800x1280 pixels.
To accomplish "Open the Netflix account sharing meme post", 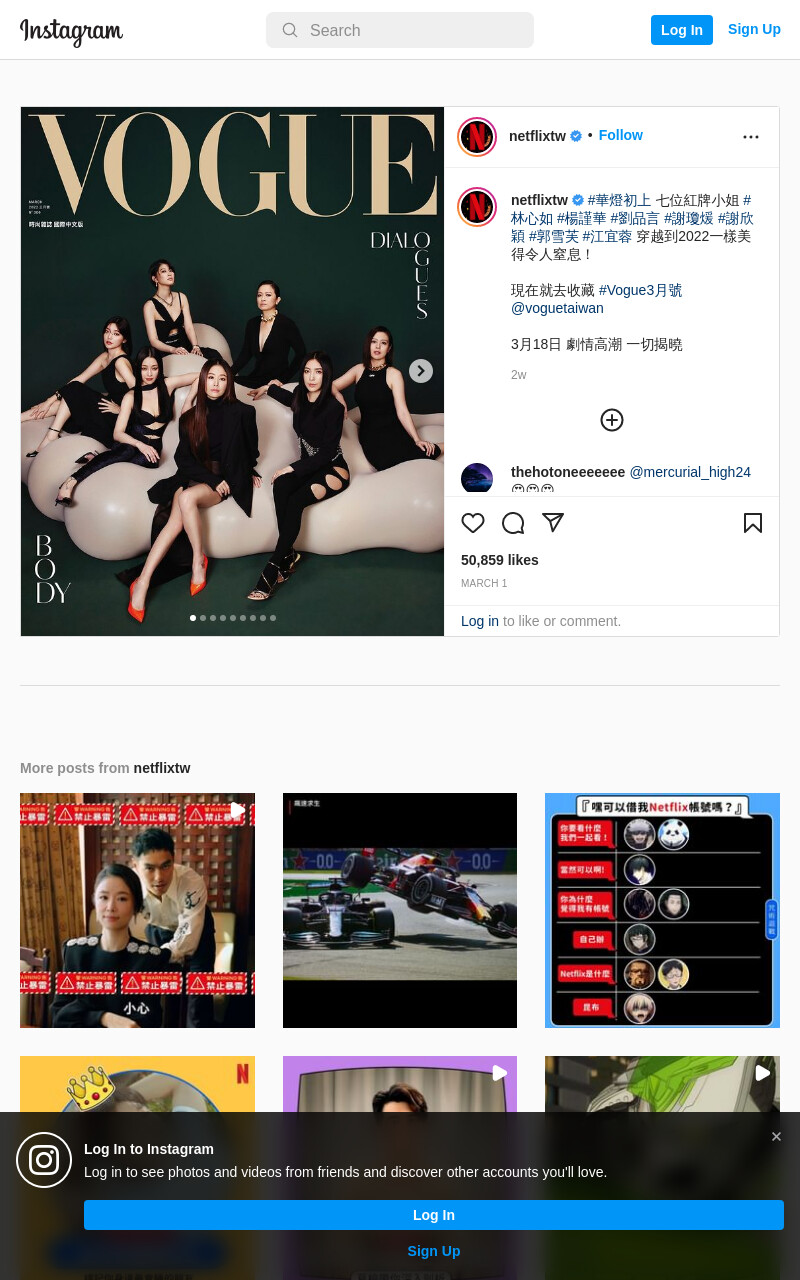I will click(662, 910).
